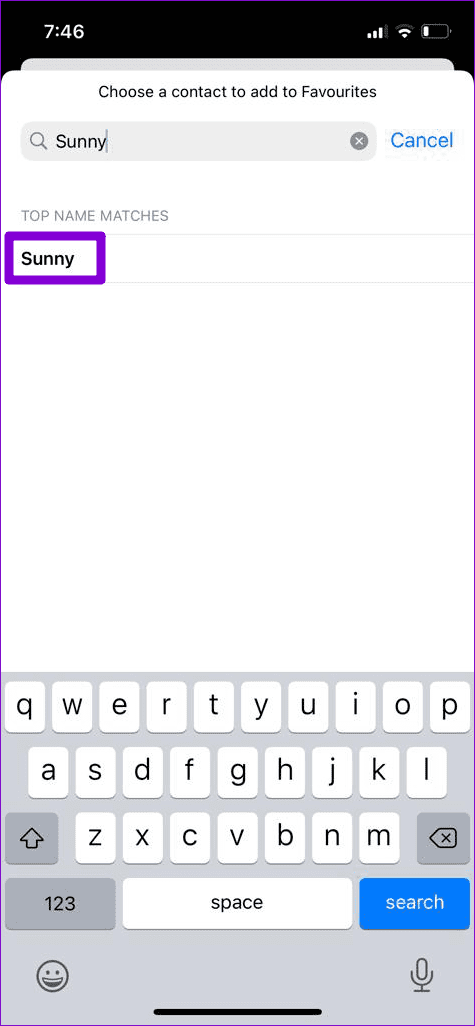The height and width of the screenshot is (1026, 475).
Task: Open the emoji keyboard
Action: click(52, 977)
